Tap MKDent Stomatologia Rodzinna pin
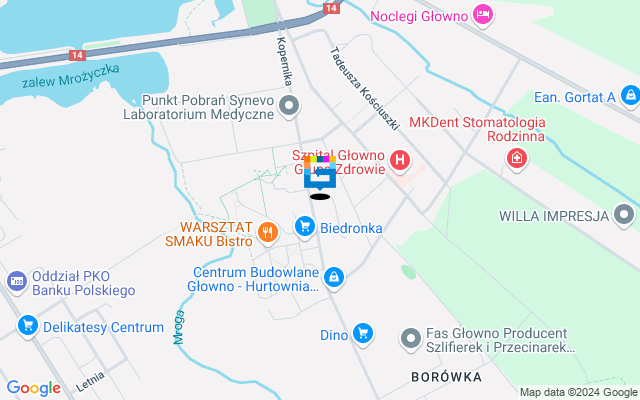The width and height of the screenshot is (640, 400). point(516,157)
